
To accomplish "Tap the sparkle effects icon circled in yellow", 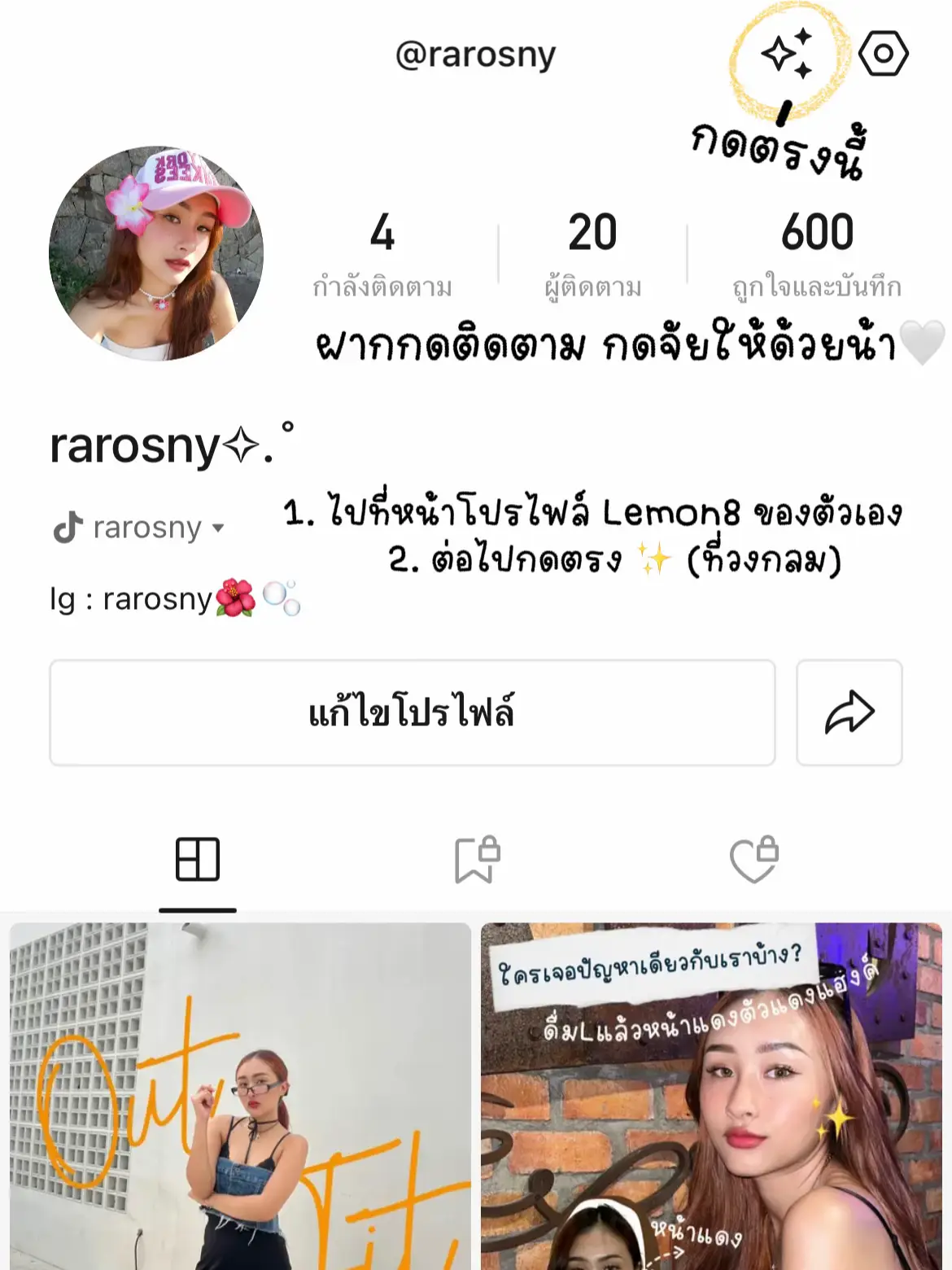I will pos(788,54).
